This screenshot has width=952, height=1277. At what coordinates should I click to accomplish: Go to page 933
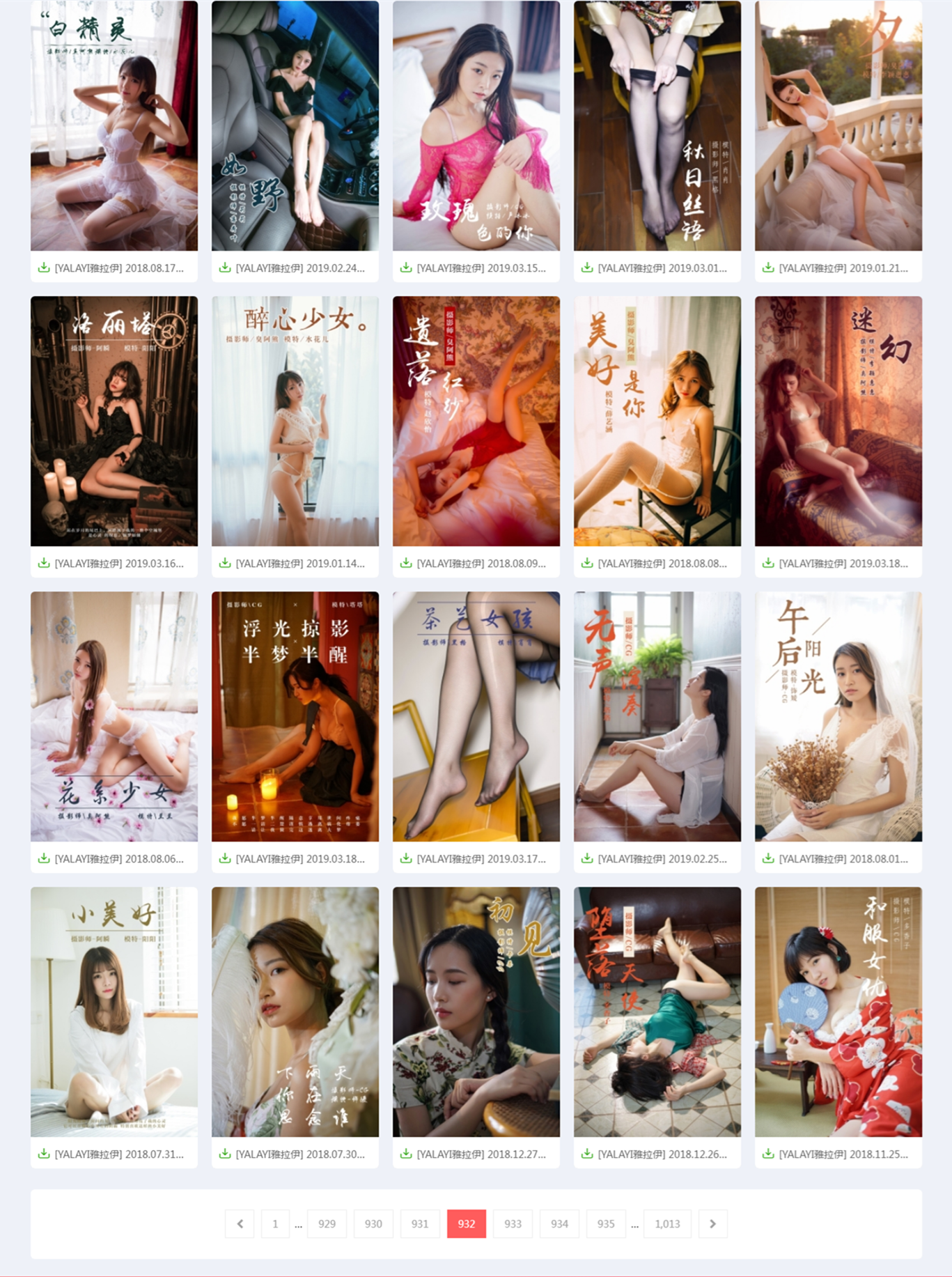[x=513, y=1223]
